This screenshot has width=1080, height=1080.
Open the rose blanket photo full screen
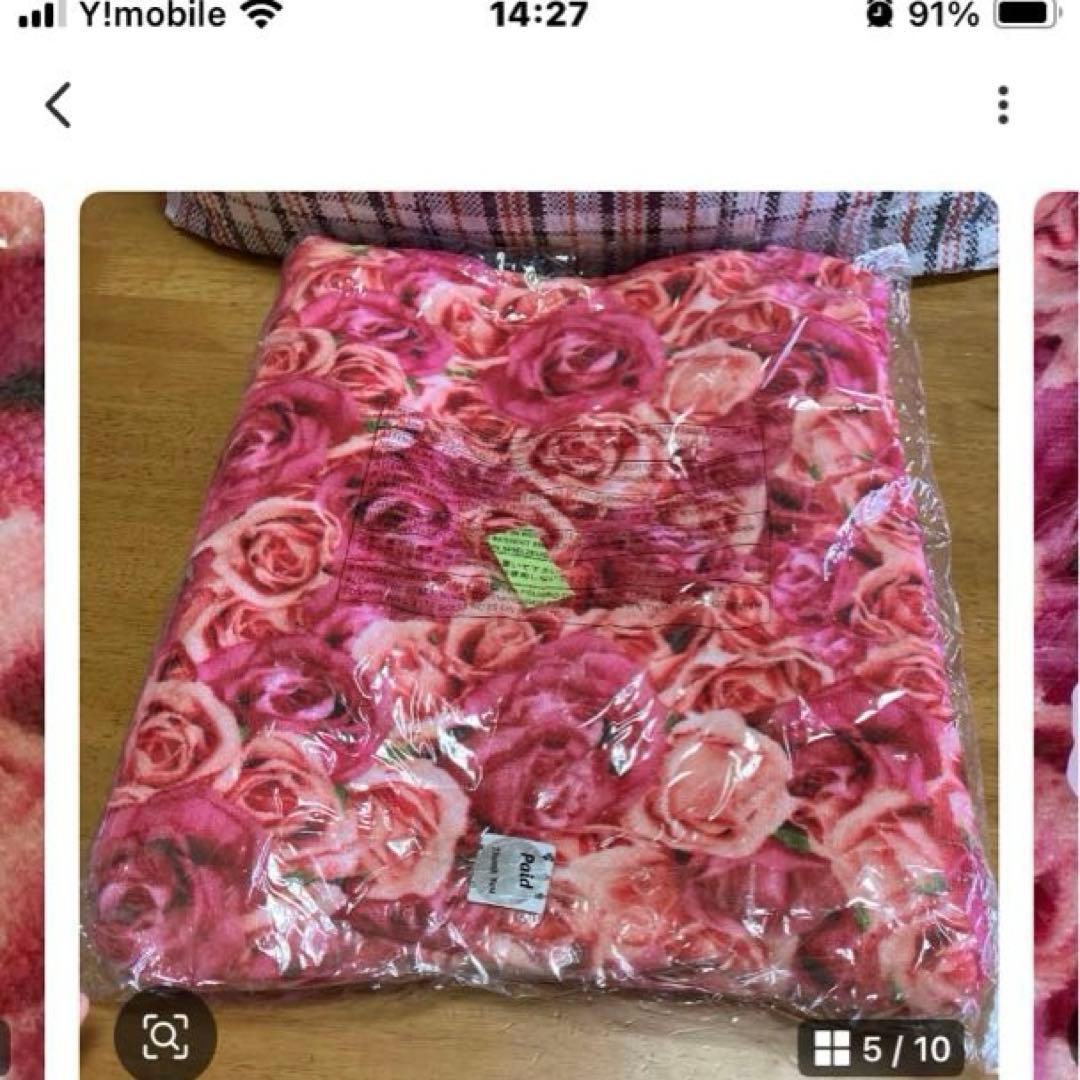click(540, 600)
